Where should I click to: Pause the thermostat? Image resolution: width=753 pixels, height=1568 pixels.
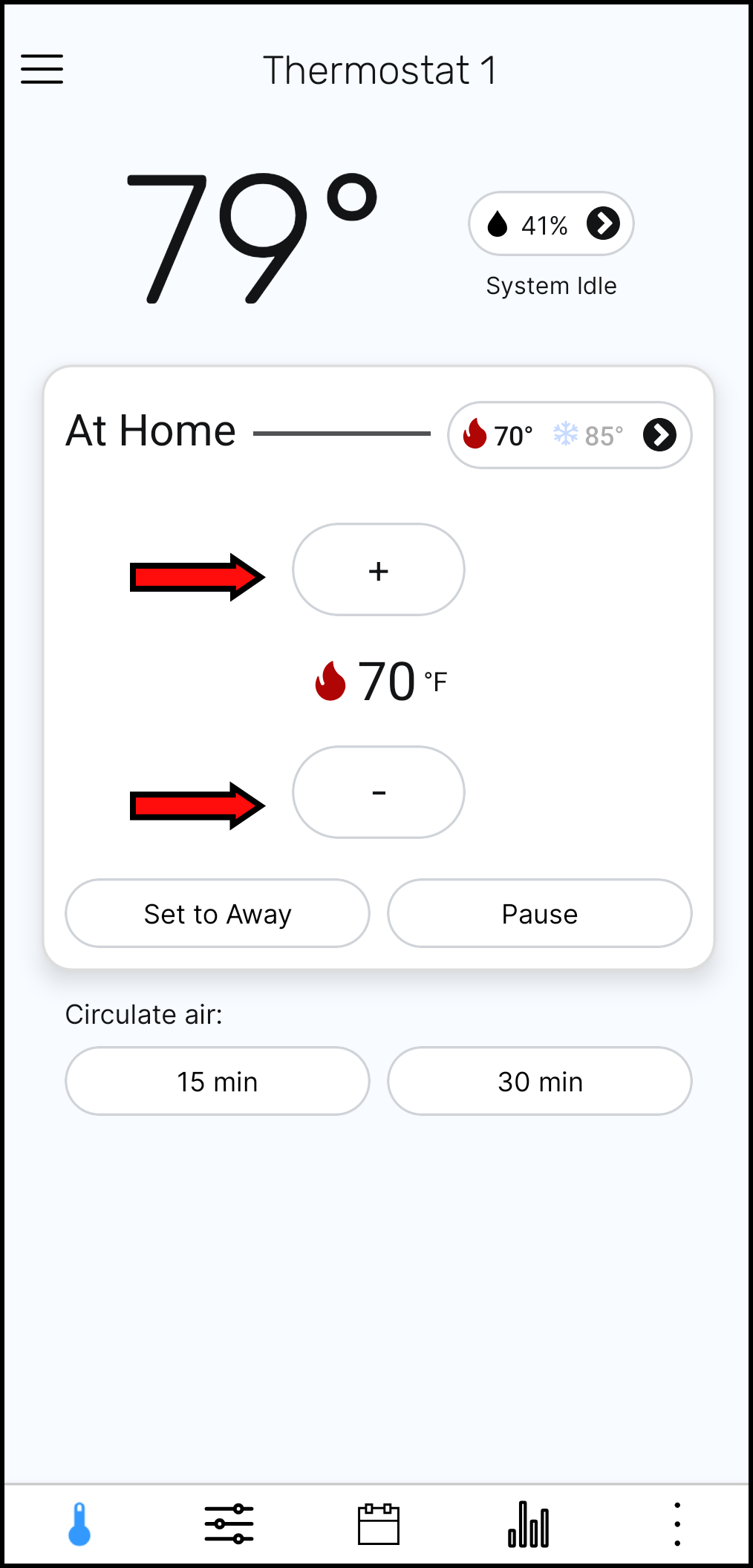(540, 914)
